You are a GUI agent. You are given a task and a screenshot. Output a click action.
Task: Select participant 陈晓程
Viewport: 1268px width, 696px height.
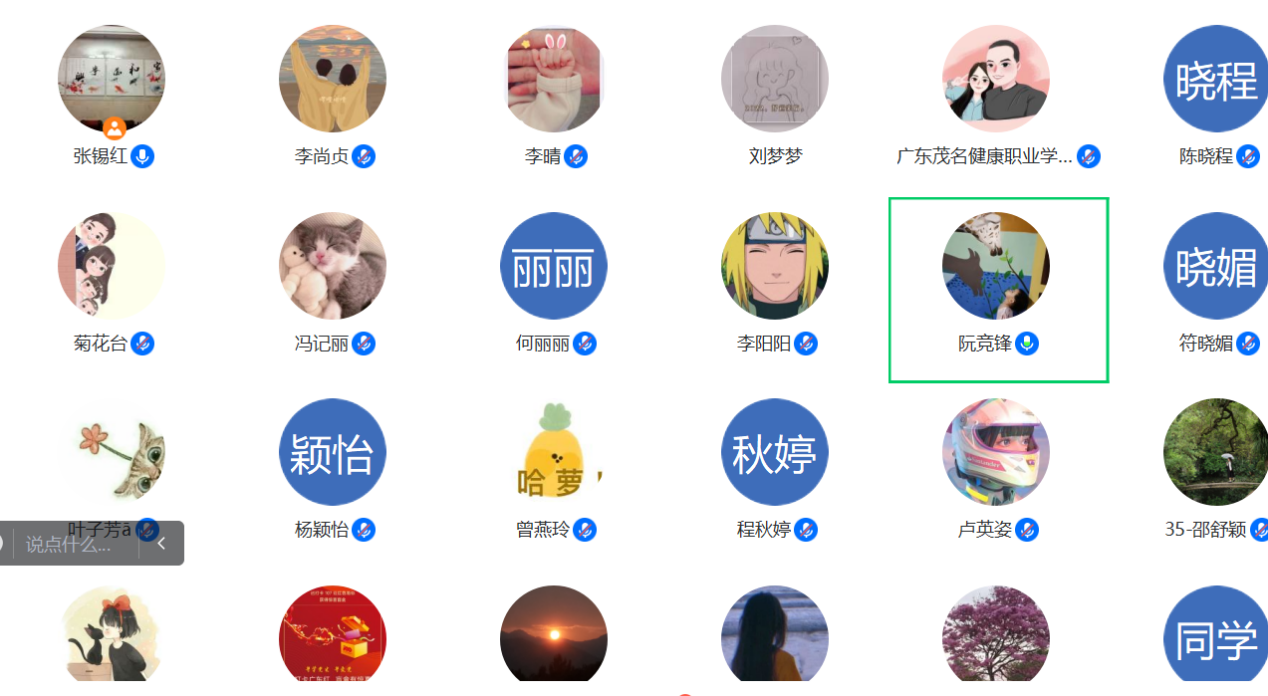tap(1216, 80)
